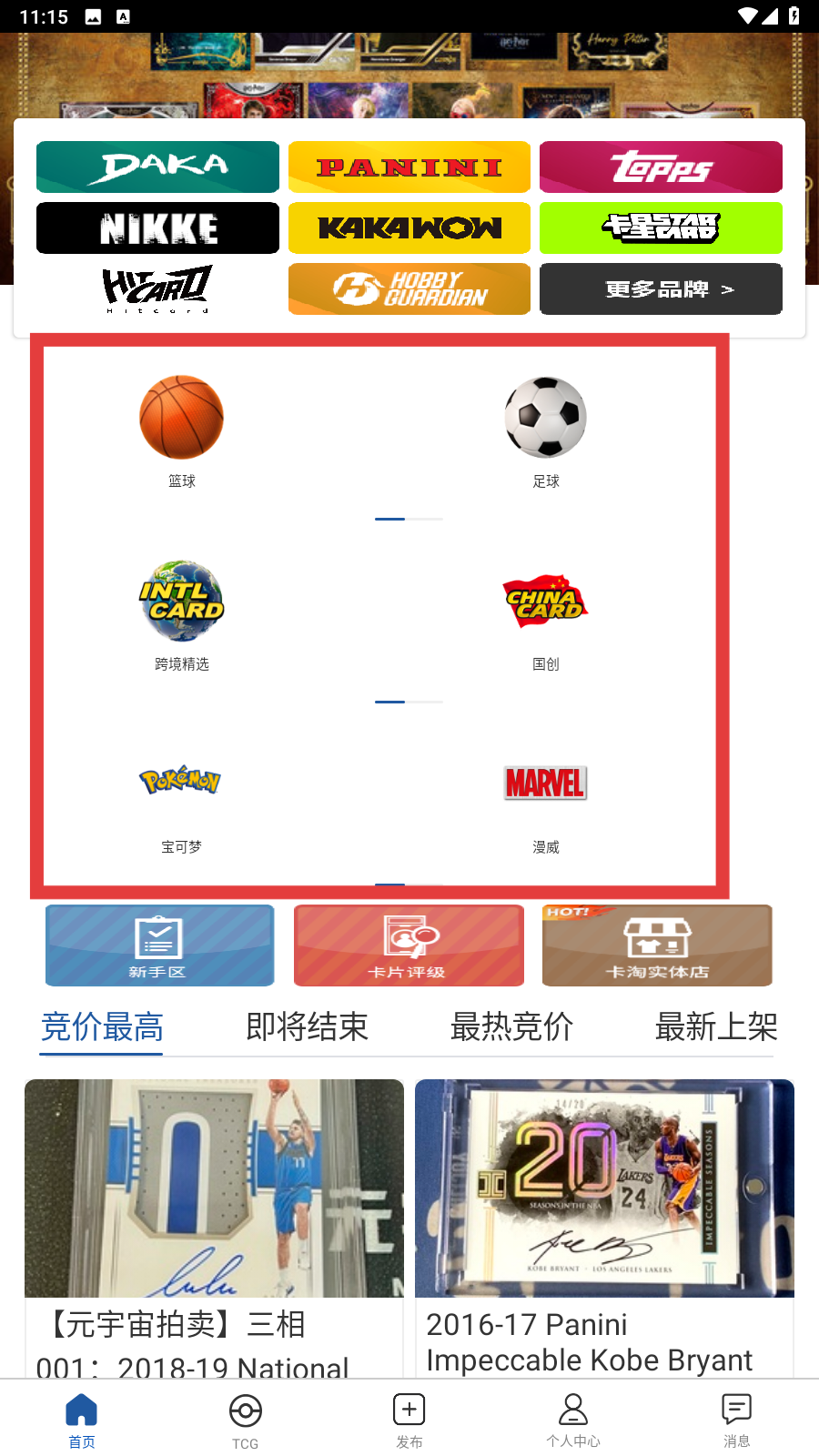Viewport: 819px width, 1456px height.
Task: Open the KAKAWOW brand
Action: coord(409,227)
